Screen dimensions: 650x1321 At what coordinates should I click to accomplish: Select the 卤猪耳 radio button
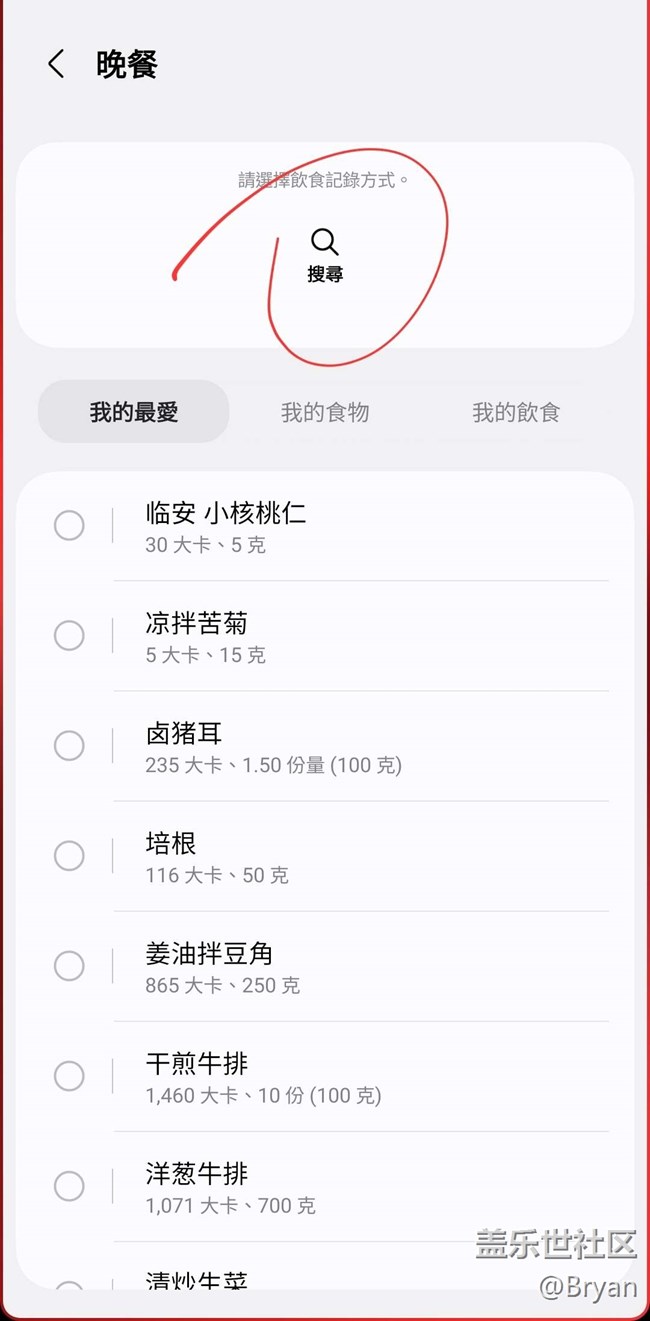point(69,745)
